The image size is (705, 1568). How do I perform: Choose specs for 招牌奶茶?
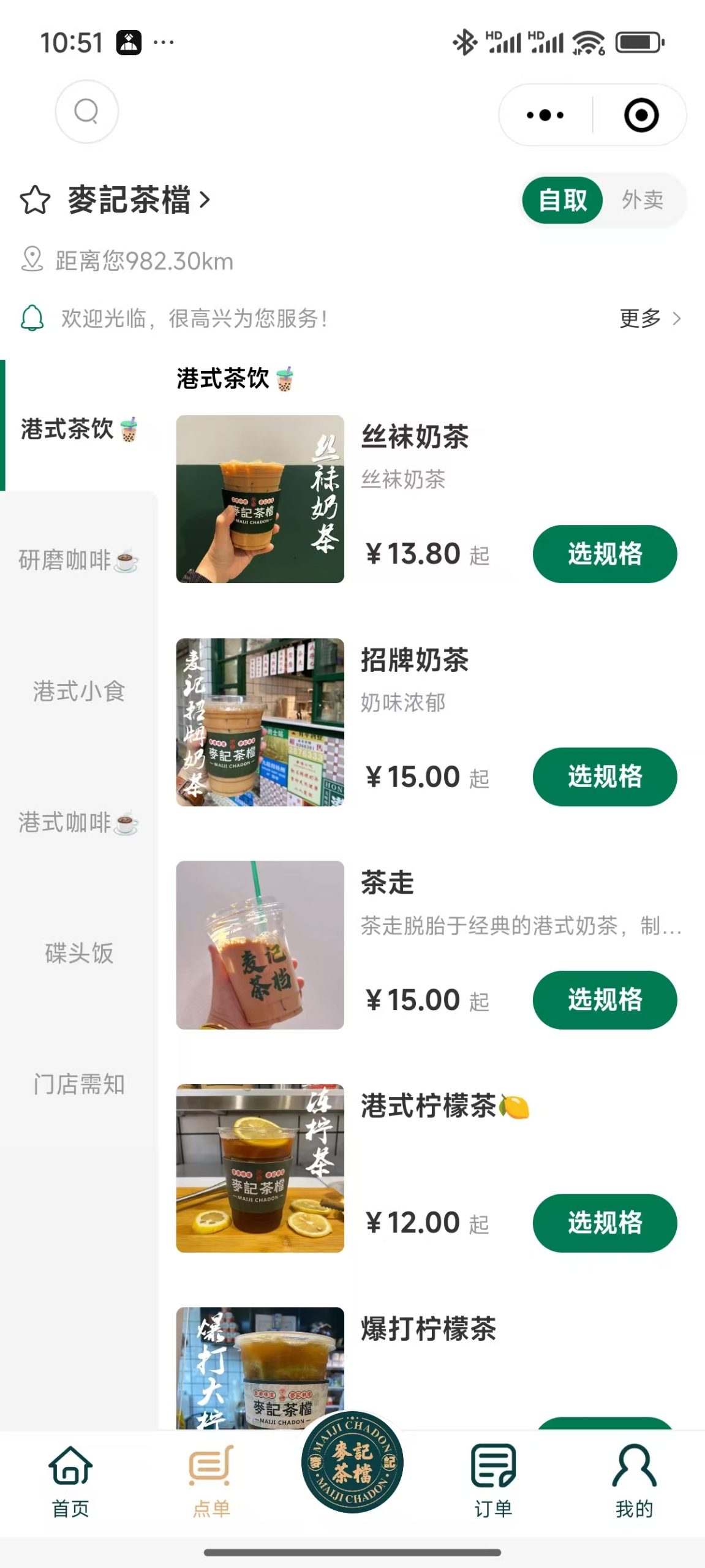click(x=605, y=777)
